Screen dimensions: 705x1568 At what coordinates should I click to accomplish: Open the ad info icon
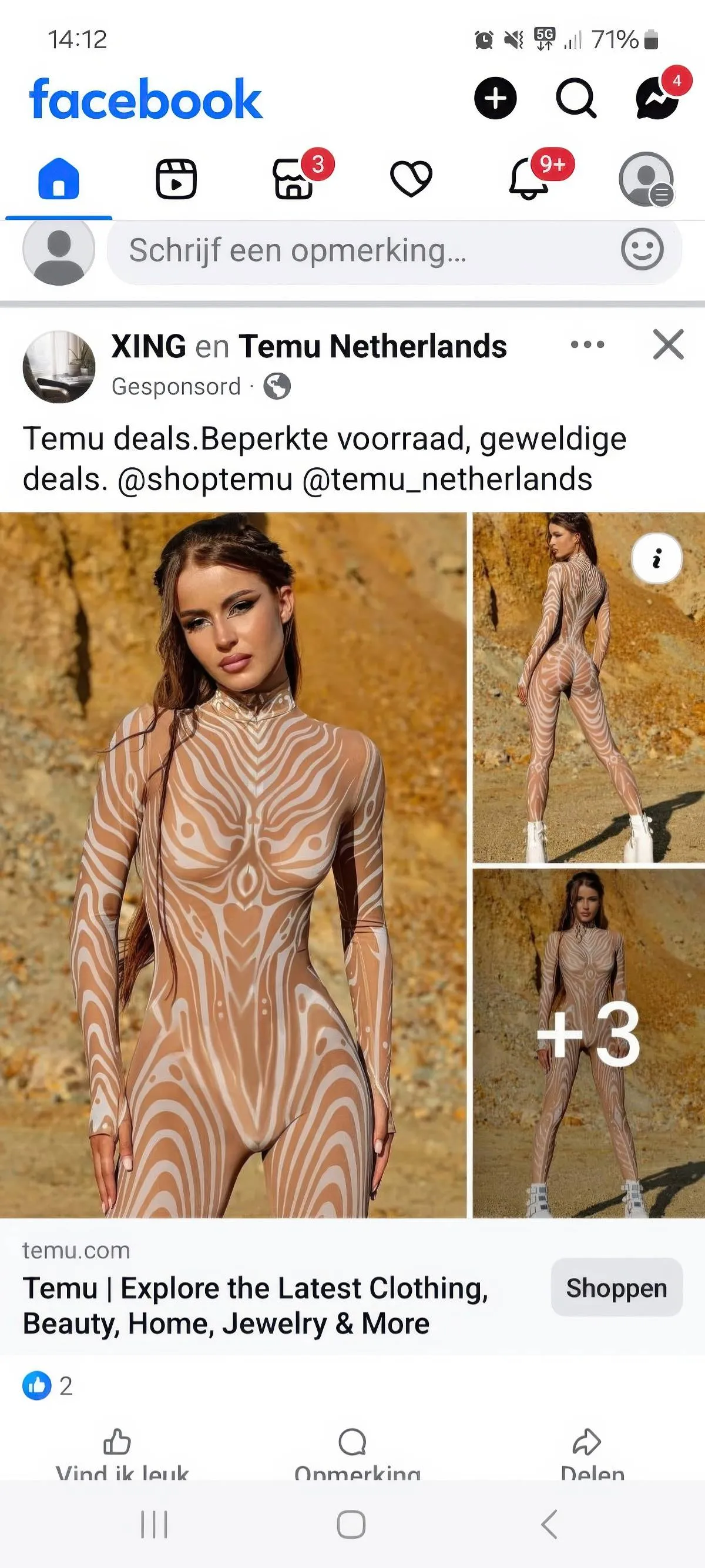click(656, 558)
